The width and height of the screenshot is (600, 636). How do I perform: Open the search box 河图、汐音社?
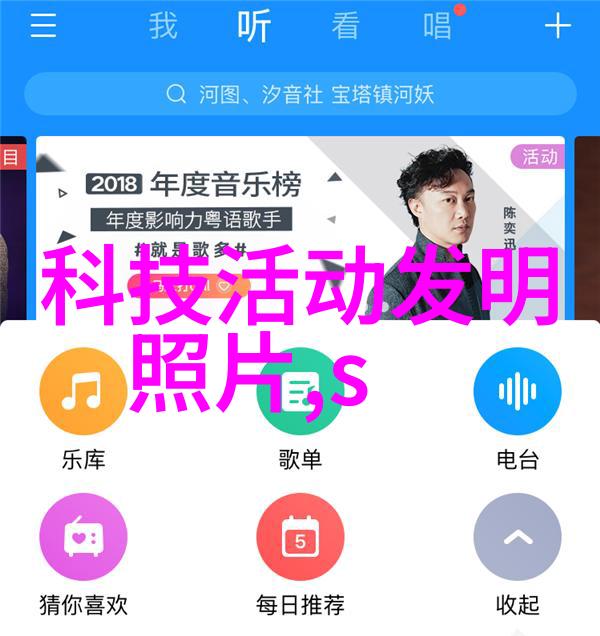[300, 94]
